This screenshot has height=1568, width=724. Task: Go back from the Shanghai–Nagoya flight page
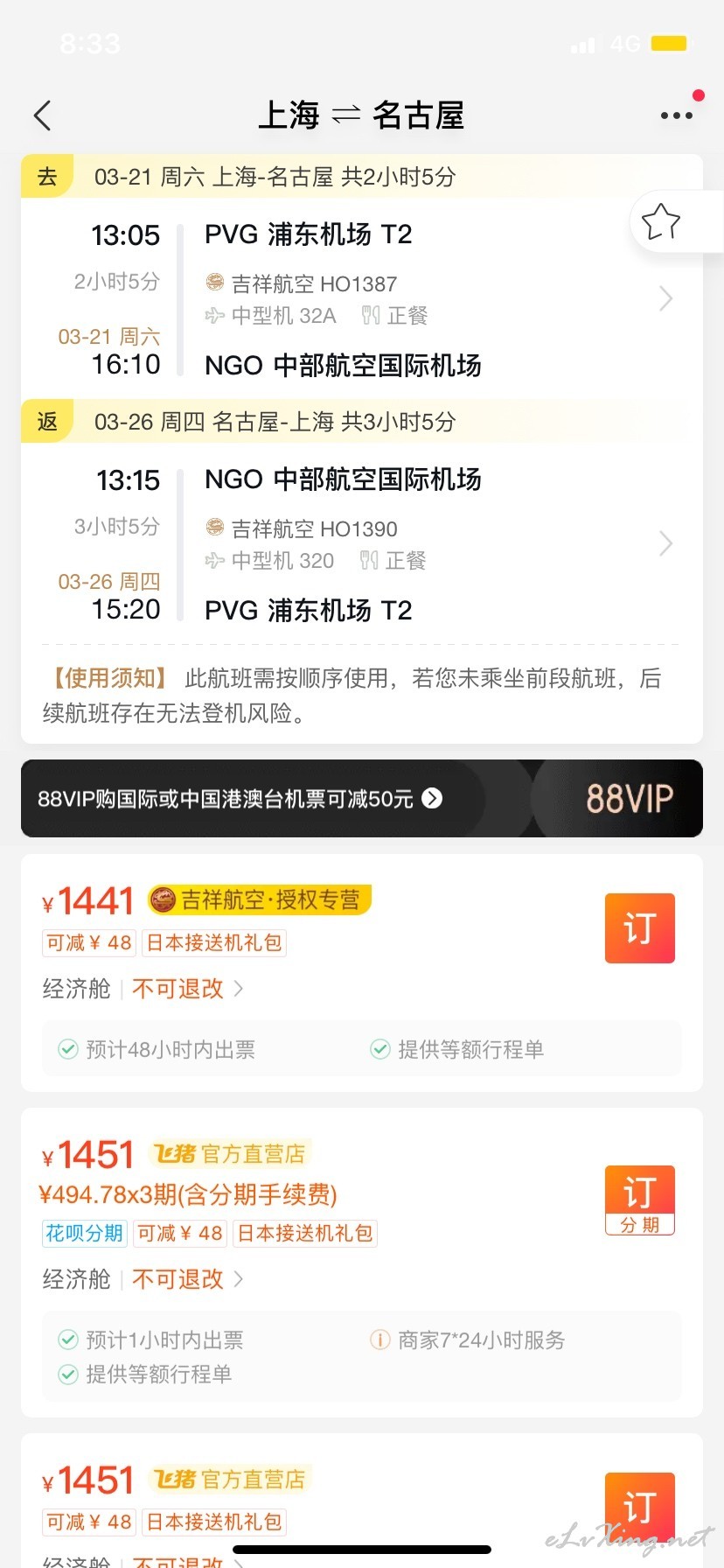tap(42, 115)
